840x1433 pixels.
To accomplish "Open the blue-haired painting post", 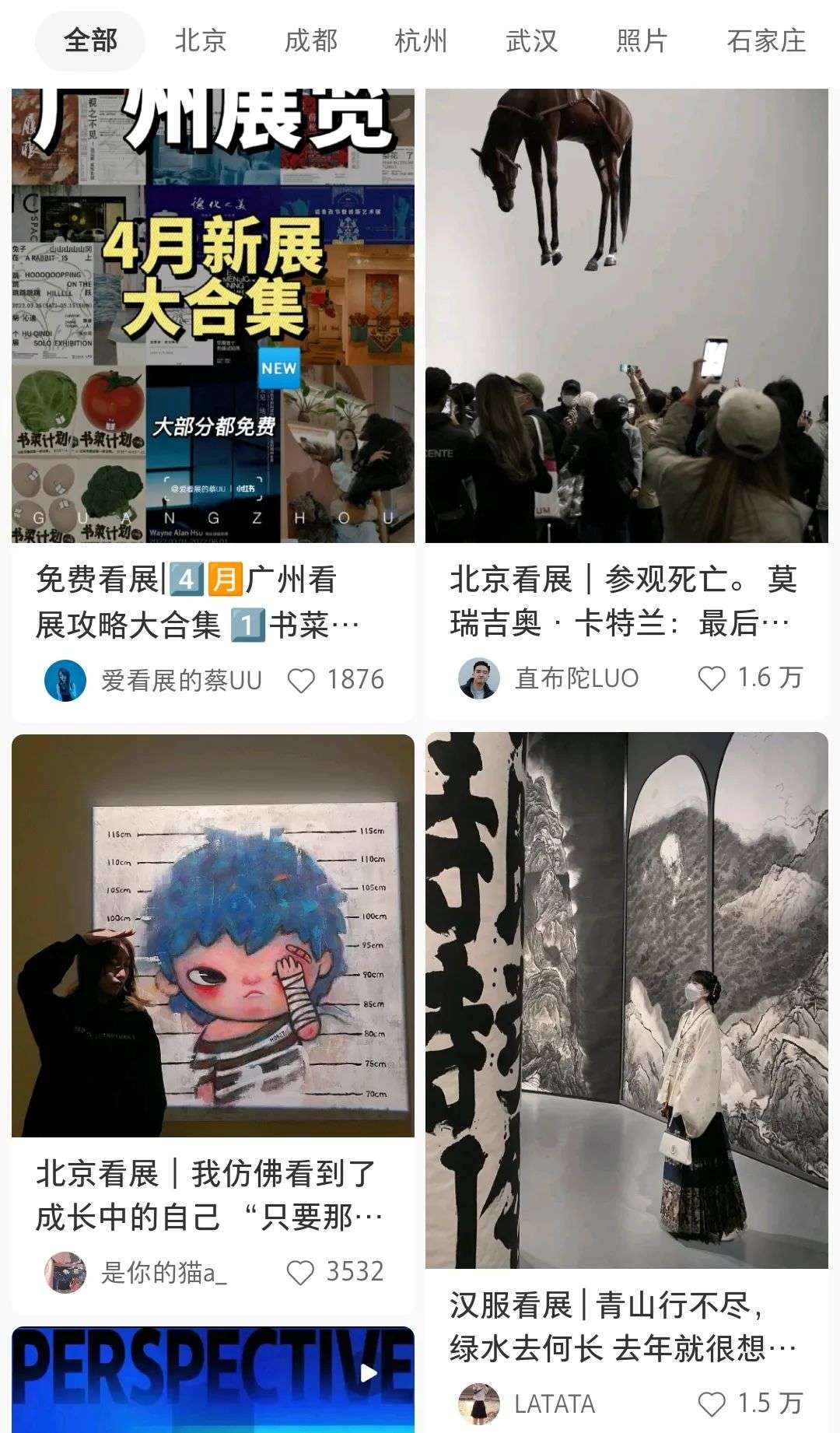I will pyautogui.click(x=213, y=934).
